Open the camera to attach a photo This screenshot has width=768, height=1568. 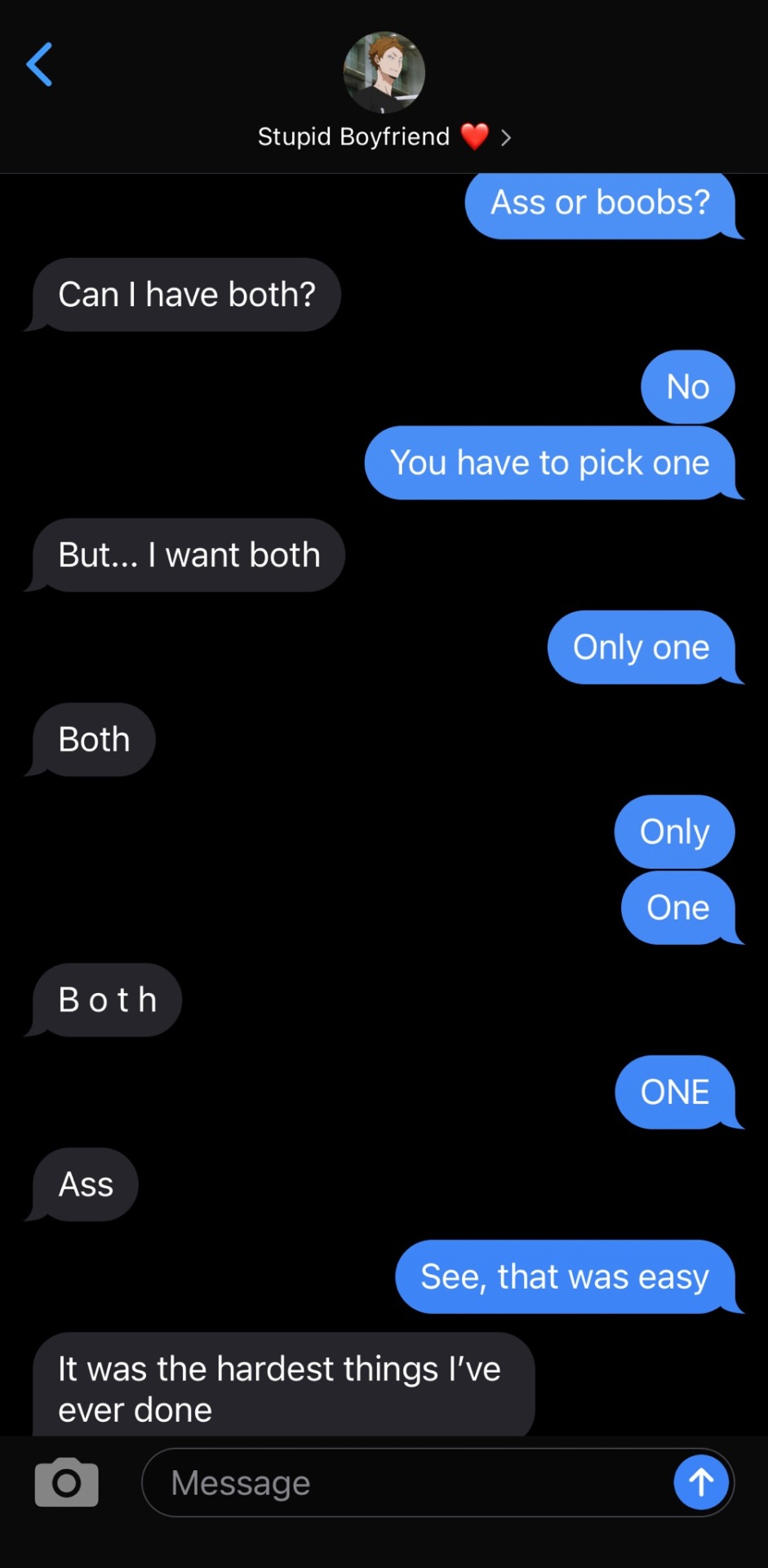66,1481
